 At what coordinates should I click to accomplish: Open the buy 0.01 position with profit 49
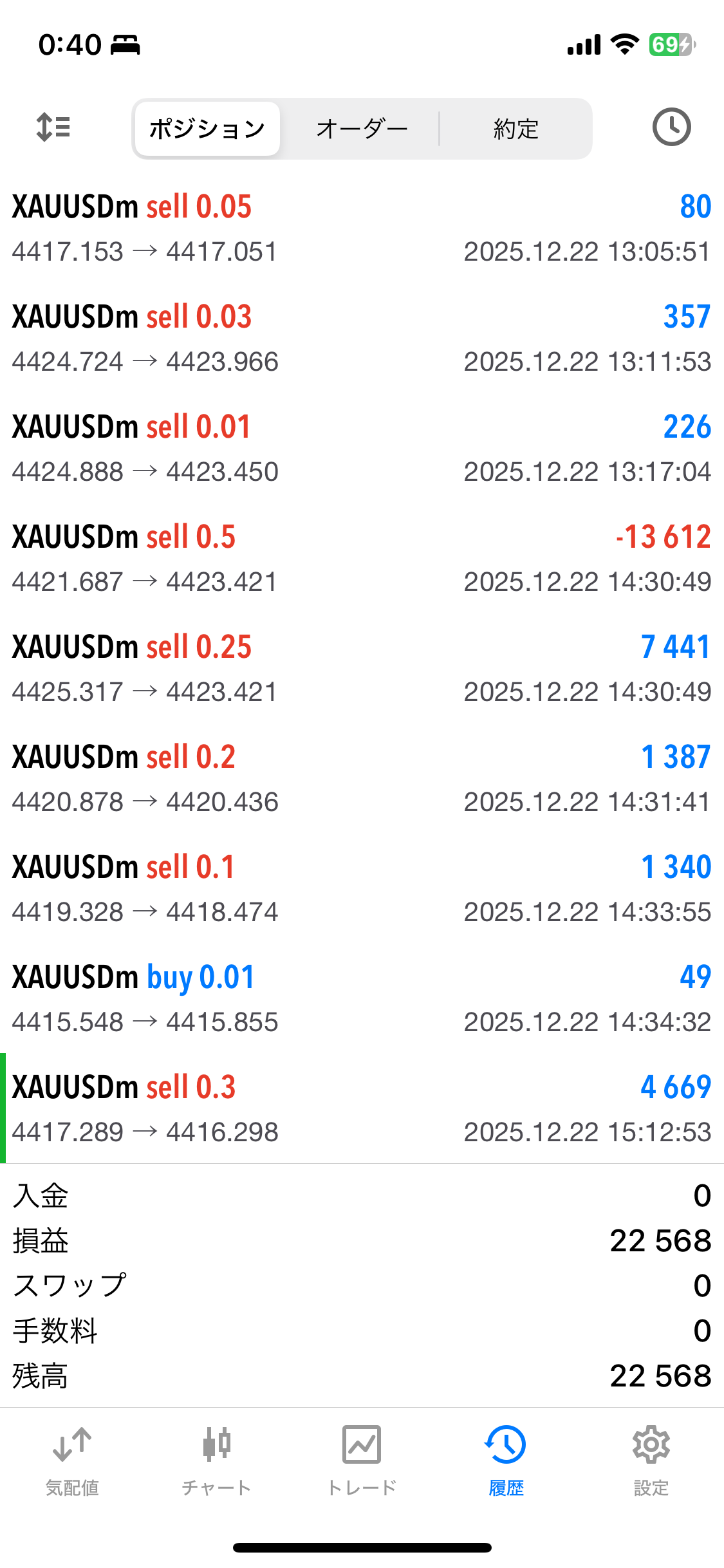click(362, 999)
